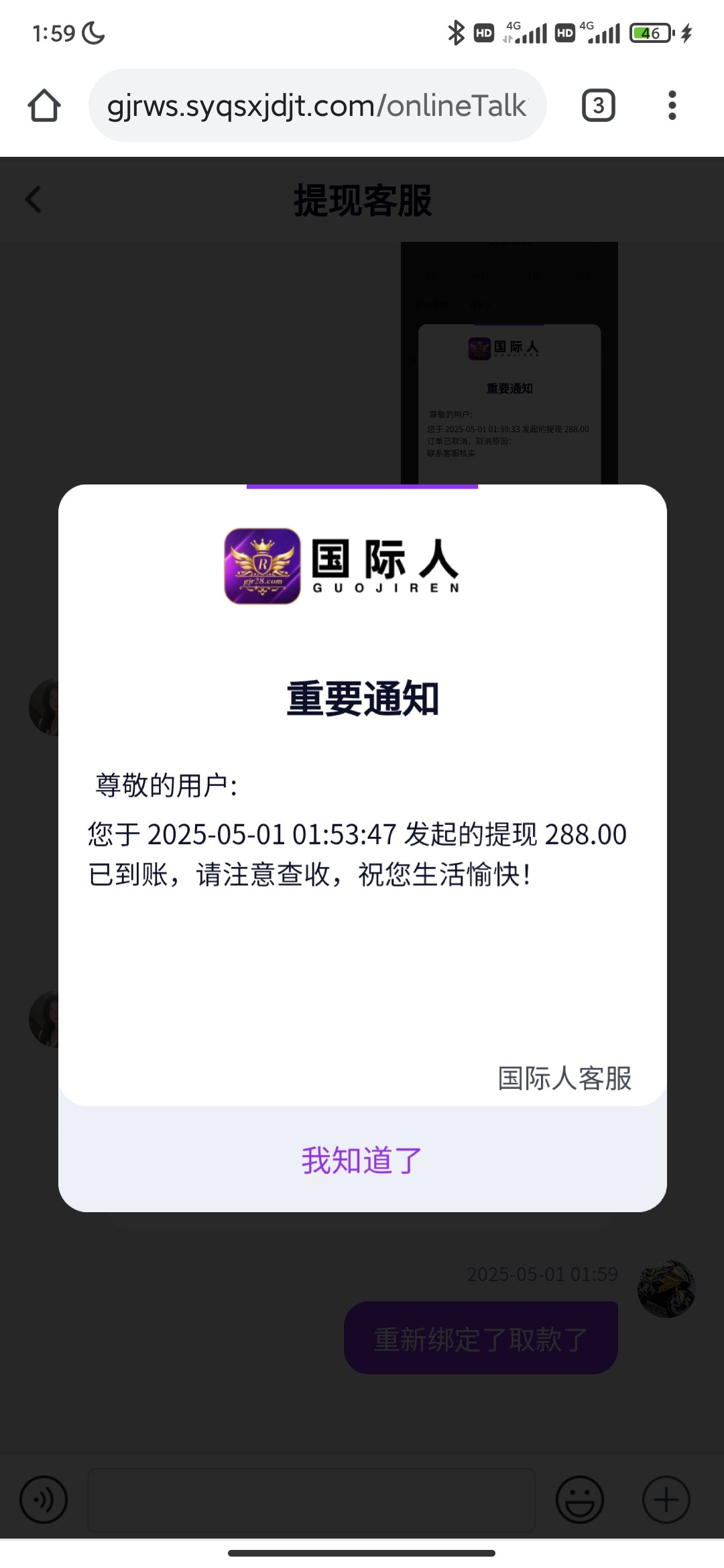Open the browser address bar
Viewport: 724px width, 1568px height.
point(317,106)
